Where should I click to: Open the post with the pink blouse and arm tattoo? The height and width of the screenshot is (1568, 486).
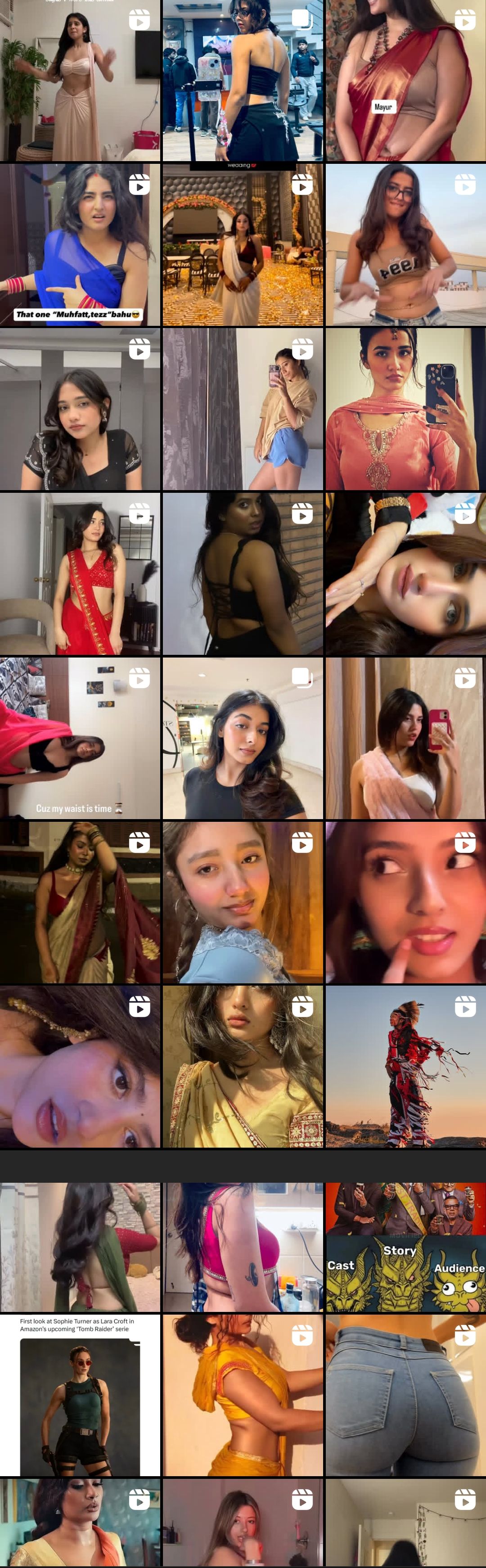click(x=243, y=1247)
